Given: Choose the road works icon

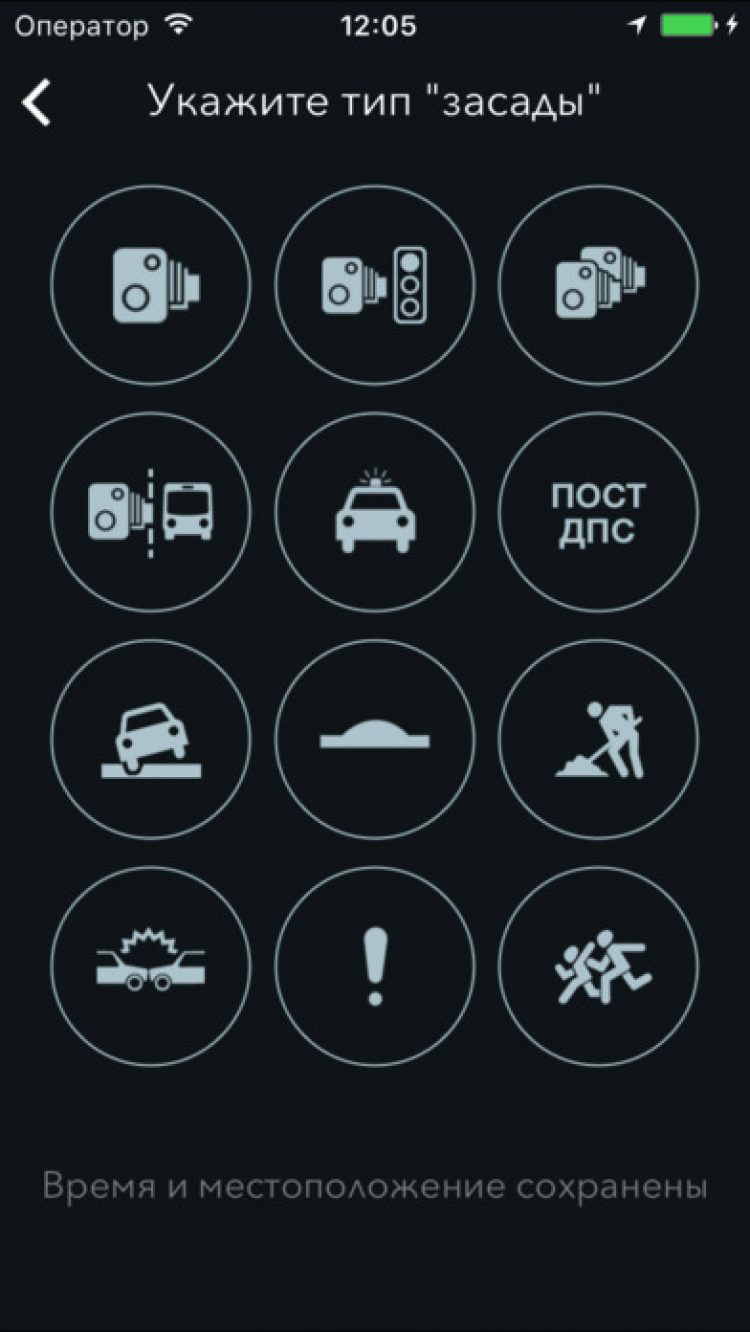Looking at the screenshot, I should point(599,739).
